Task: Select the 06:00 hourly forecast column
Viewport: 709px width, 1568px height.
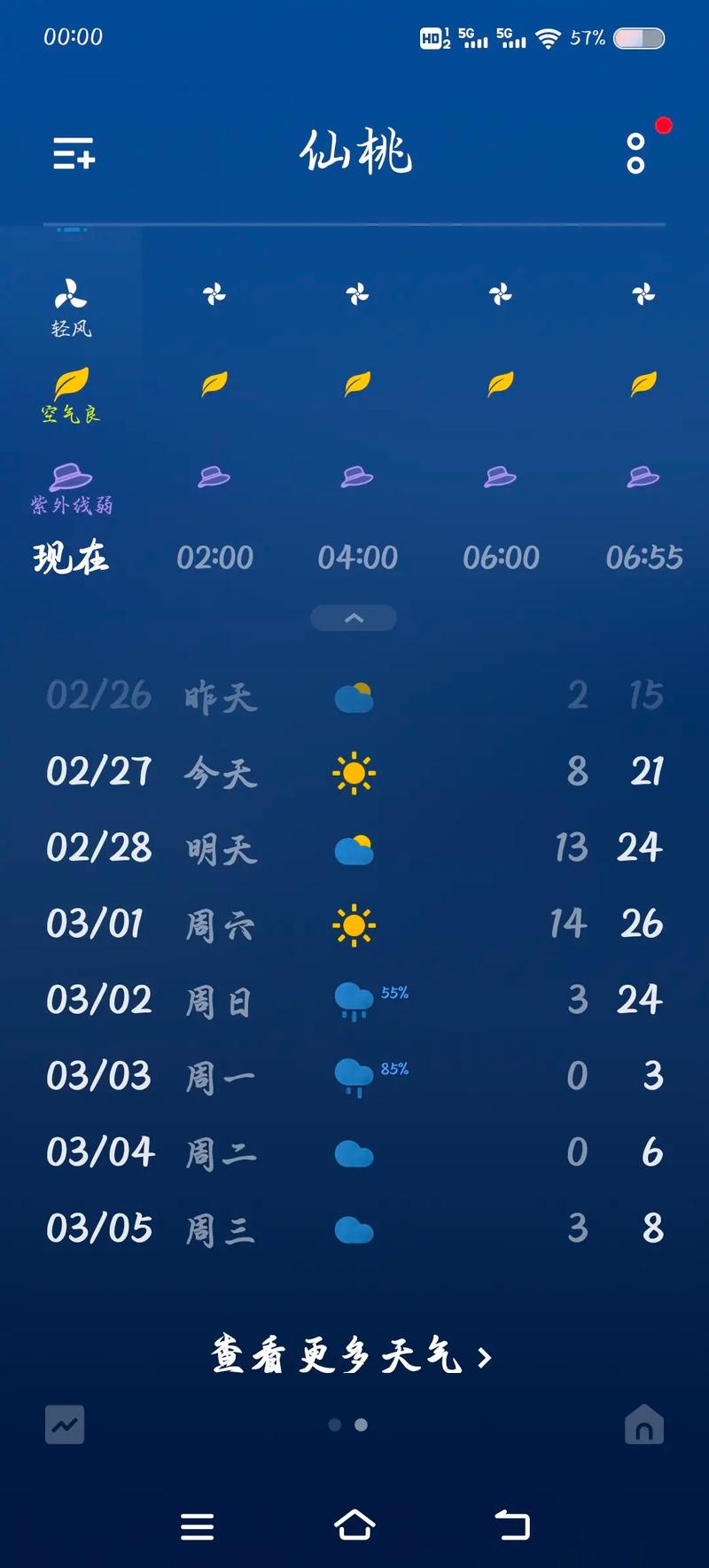Action: pos(501,558)
